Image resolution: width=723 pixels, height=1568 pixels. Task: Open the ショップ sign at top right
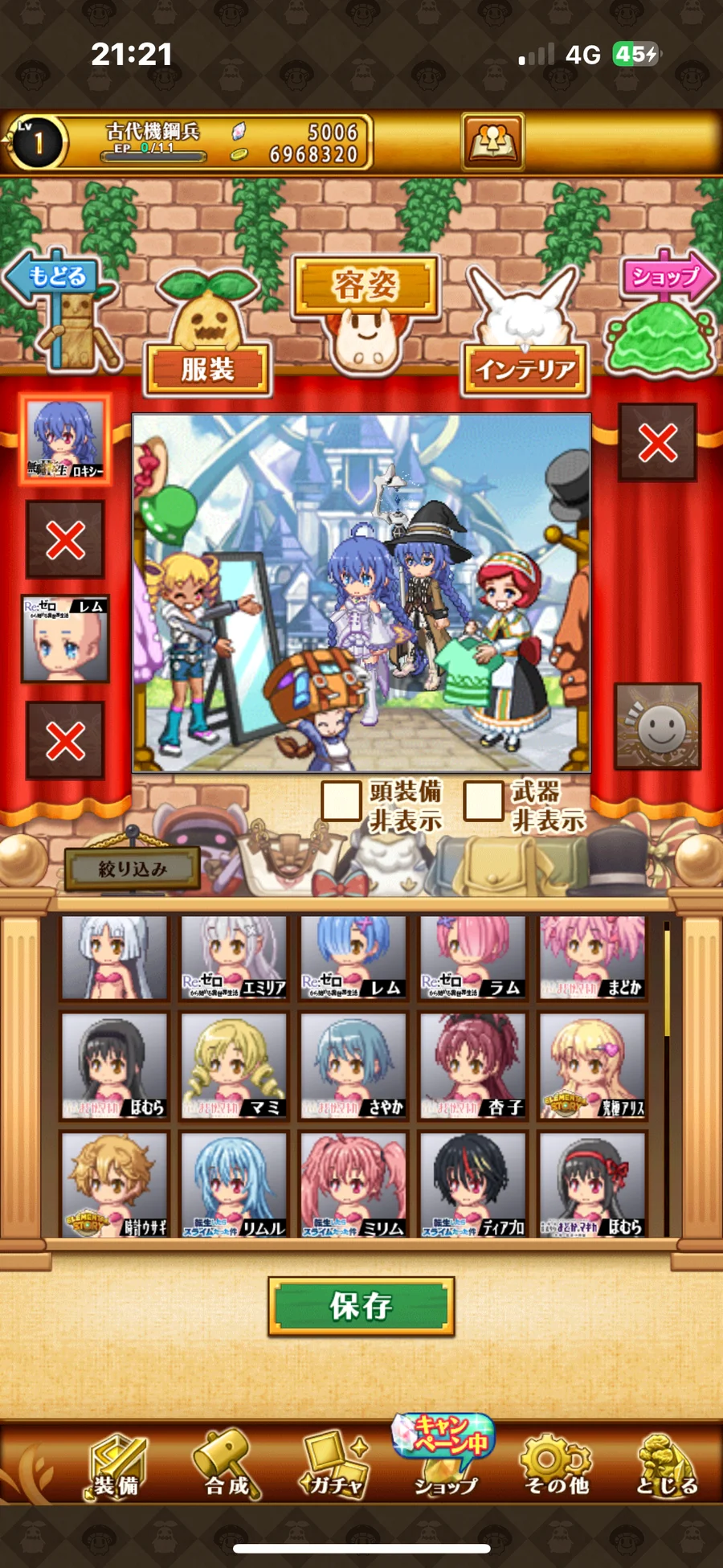(667, 277)
